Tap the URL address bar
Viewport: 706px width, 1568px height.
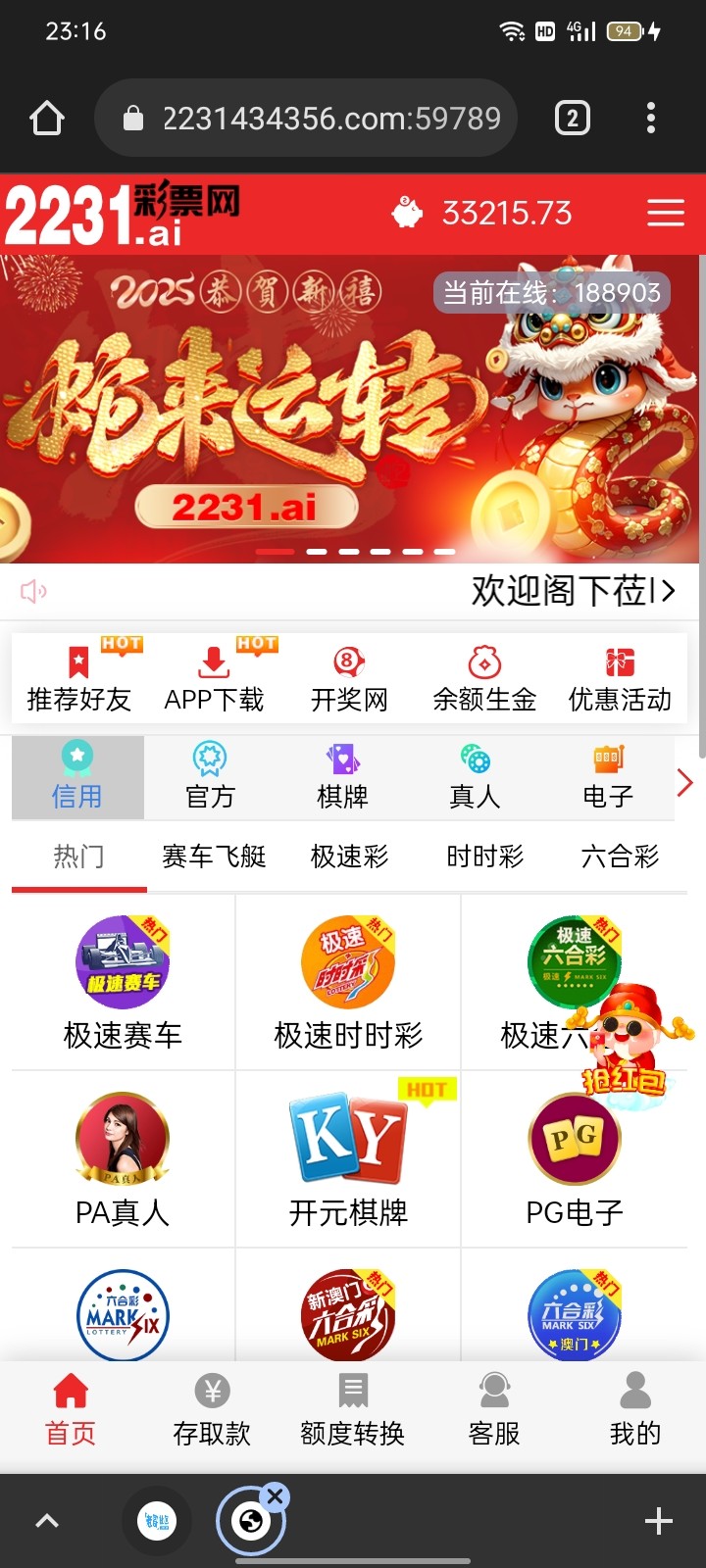(314, 119)
